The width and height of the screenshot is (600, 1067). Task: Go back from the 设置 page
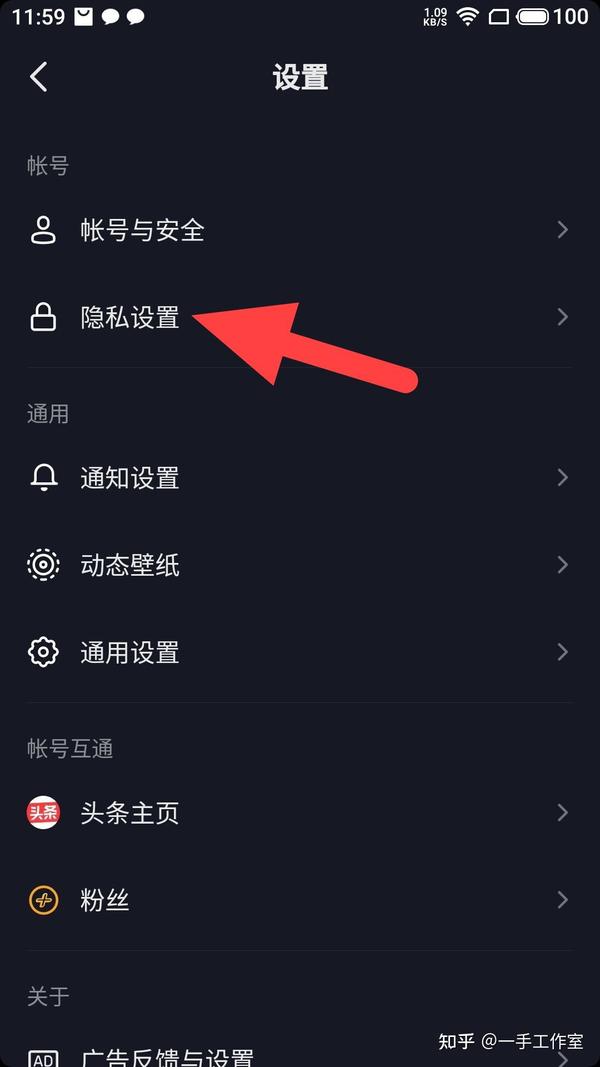click(39, 77)
